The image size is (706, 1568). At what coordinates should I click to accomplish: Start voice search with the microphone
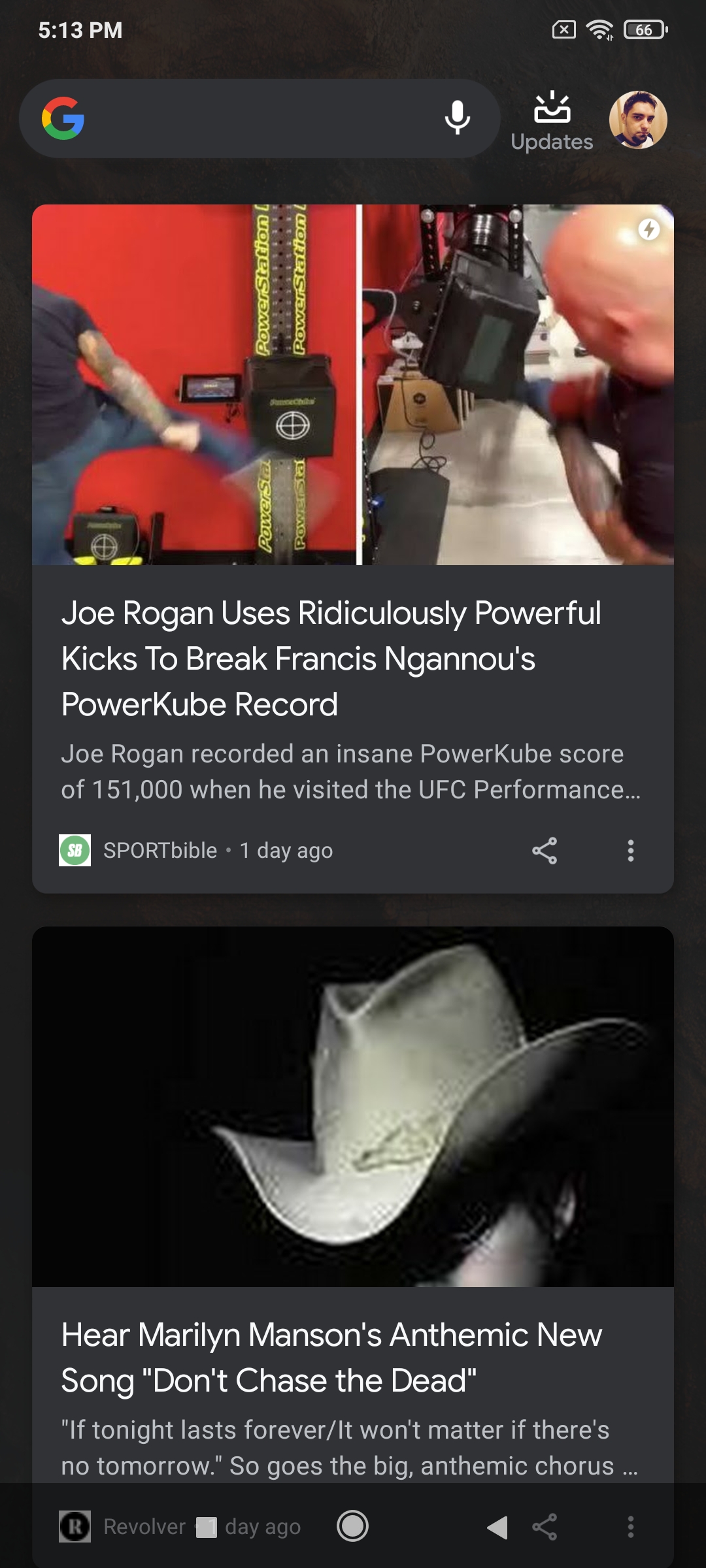tap(457, 118)
